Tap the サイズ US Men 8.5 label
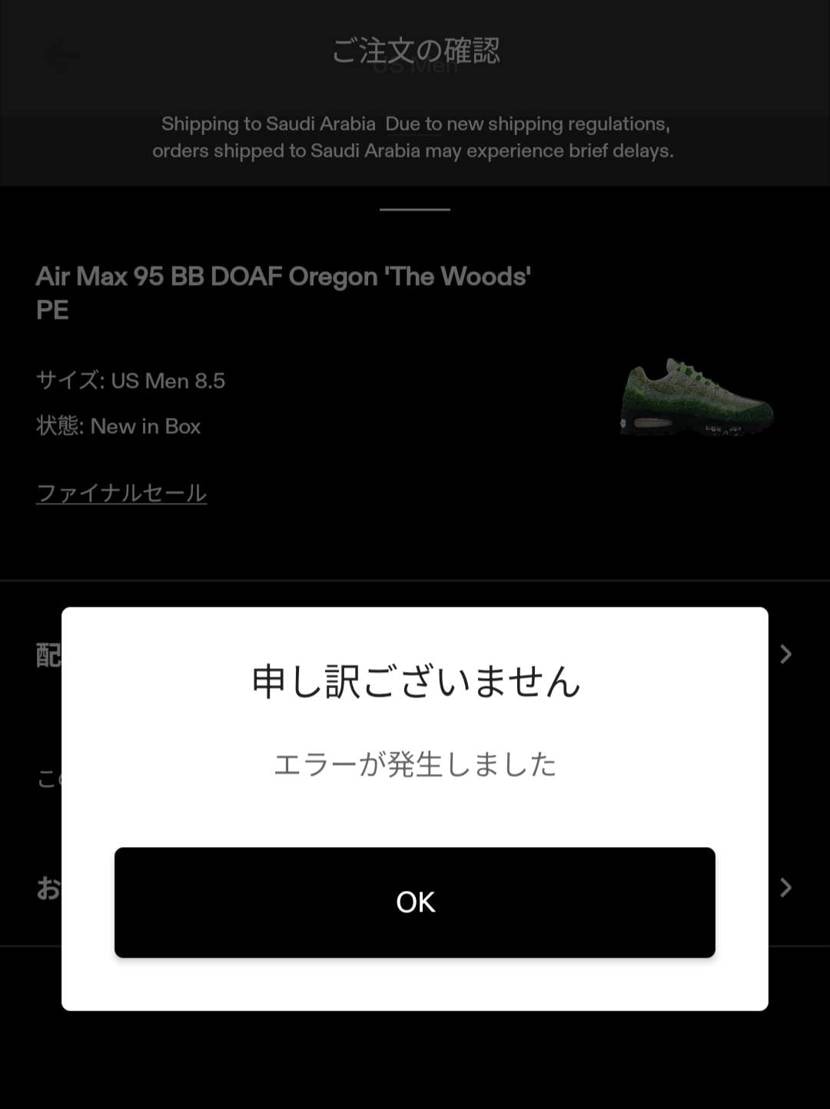Image resolution: width=830 pixels, height=1109 pixels. (x=131, y=380)
